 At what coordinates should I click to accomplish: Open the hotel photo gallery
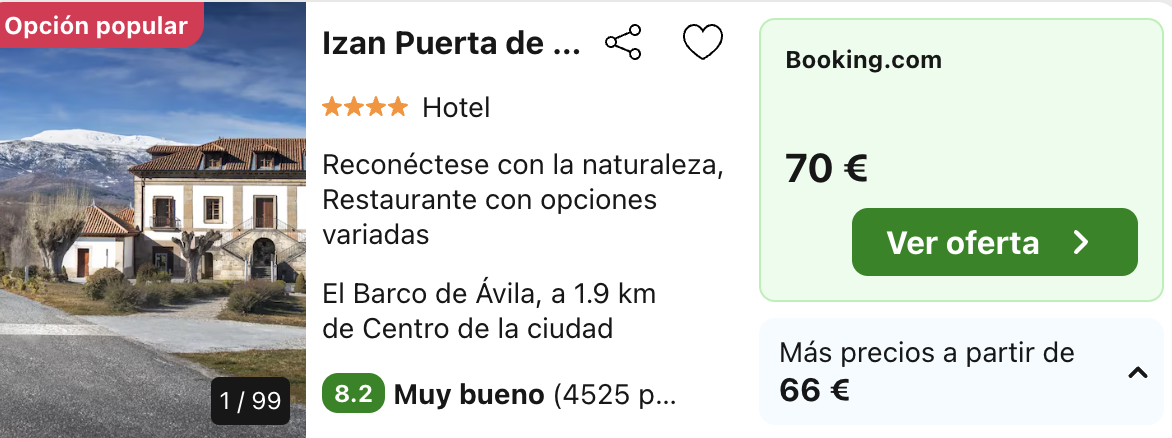(152, 220)
